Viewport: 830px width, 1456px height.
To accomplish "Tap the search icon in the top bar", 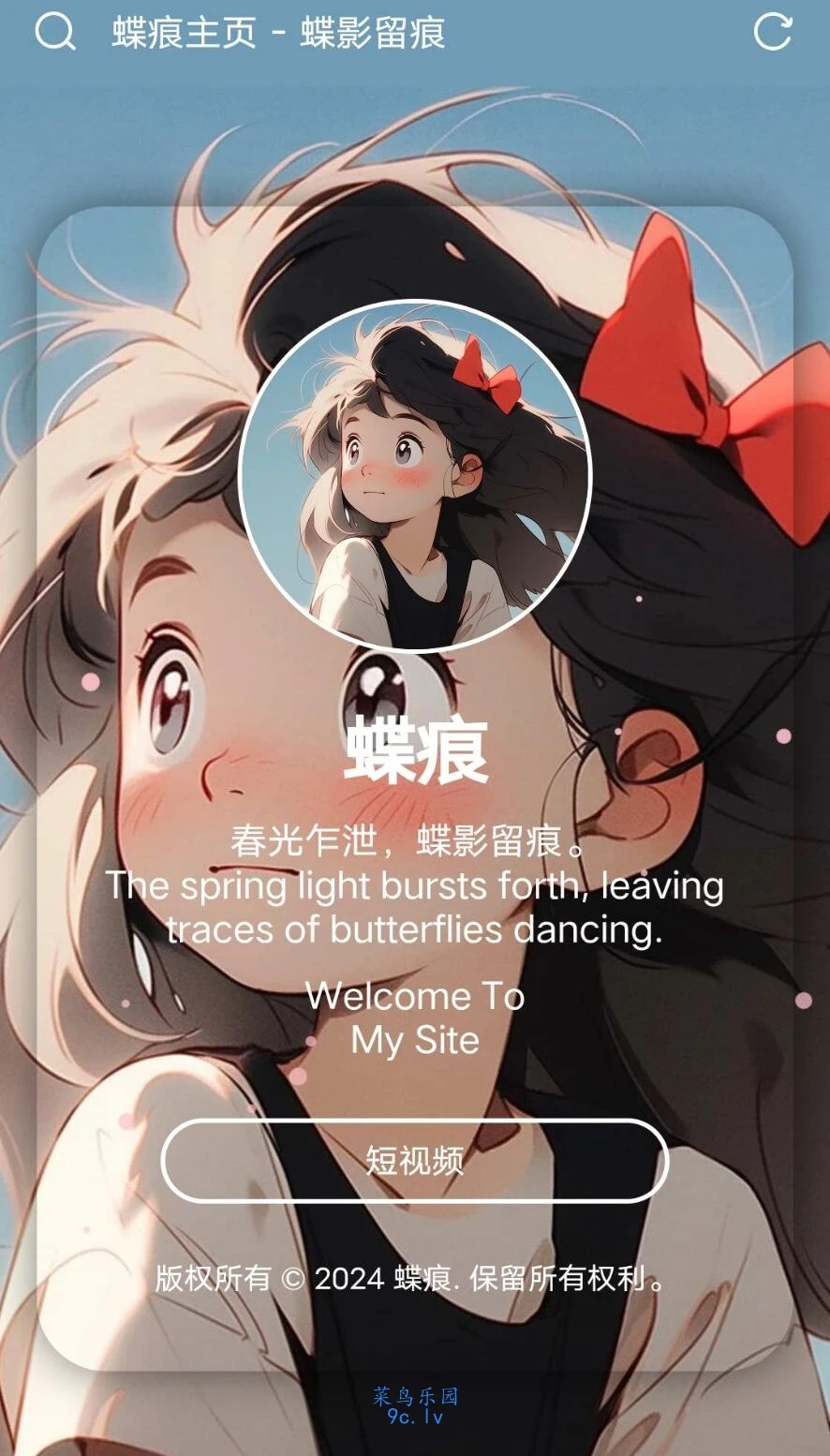I will point(54,33).
